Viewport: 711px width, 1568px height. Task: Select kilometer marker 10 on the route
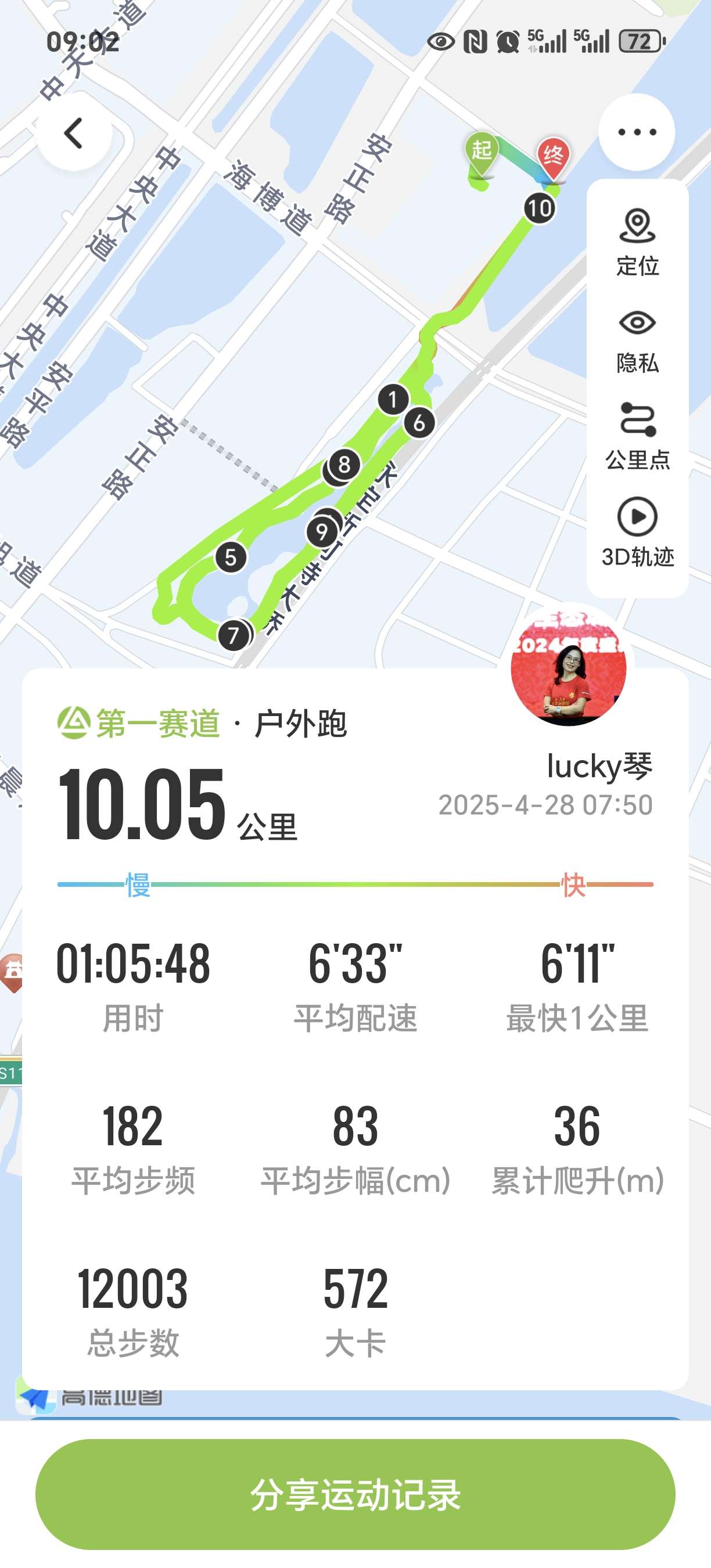[539, 207]
